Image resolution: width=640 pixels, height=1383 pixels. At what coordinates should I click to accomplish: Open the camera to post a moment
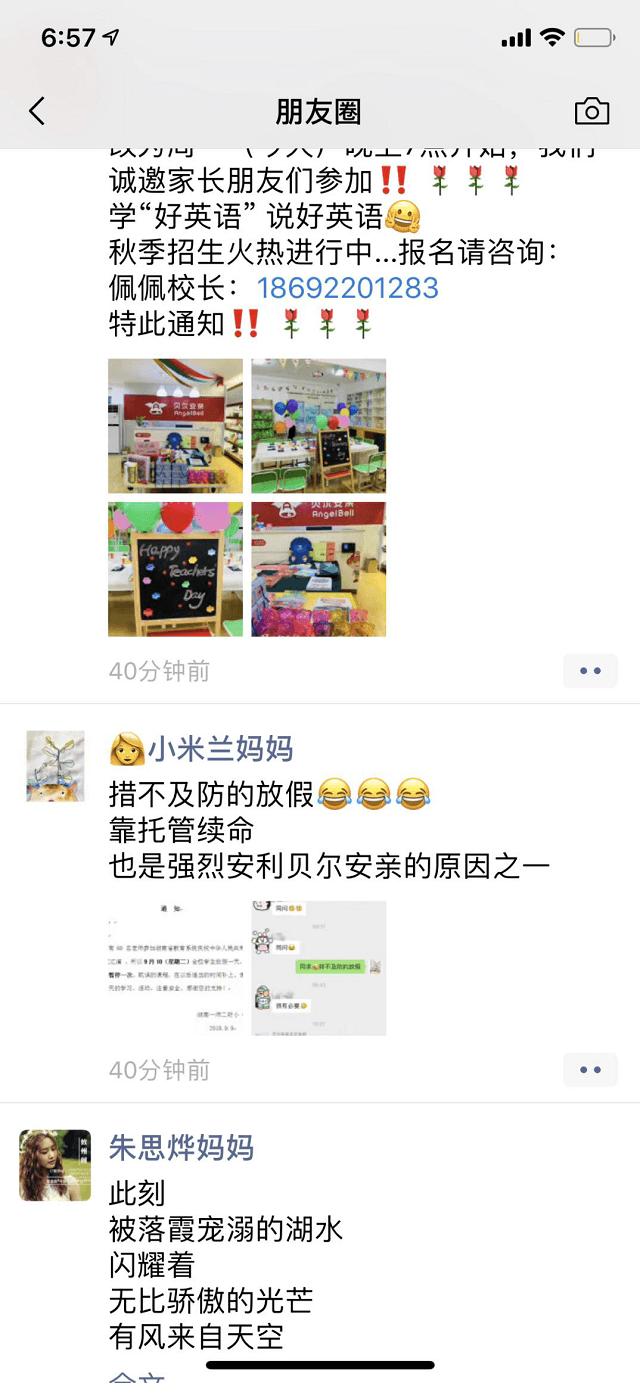coord(592,111)
